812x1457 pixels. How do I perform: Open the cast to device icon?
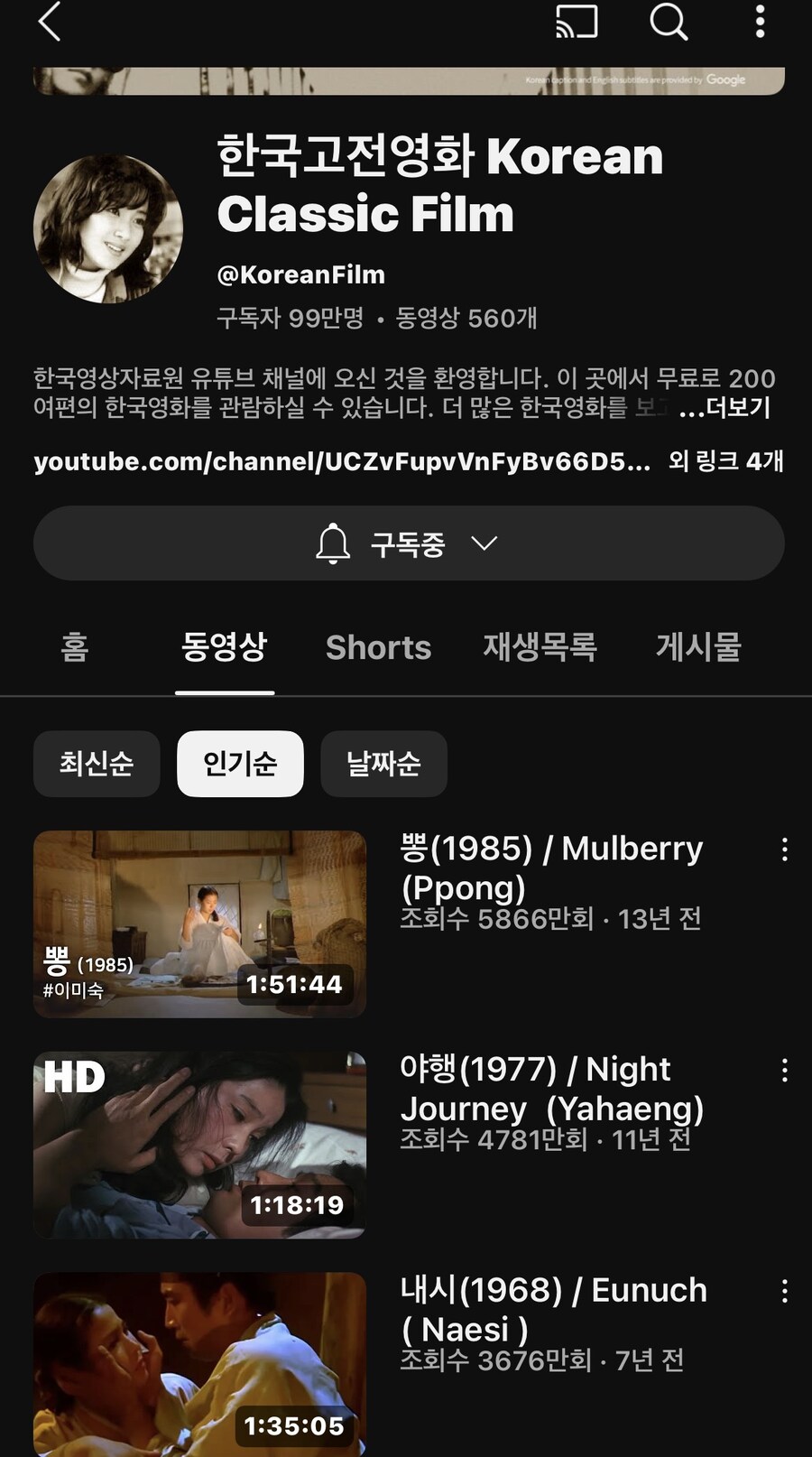click(x=577, y=22)
